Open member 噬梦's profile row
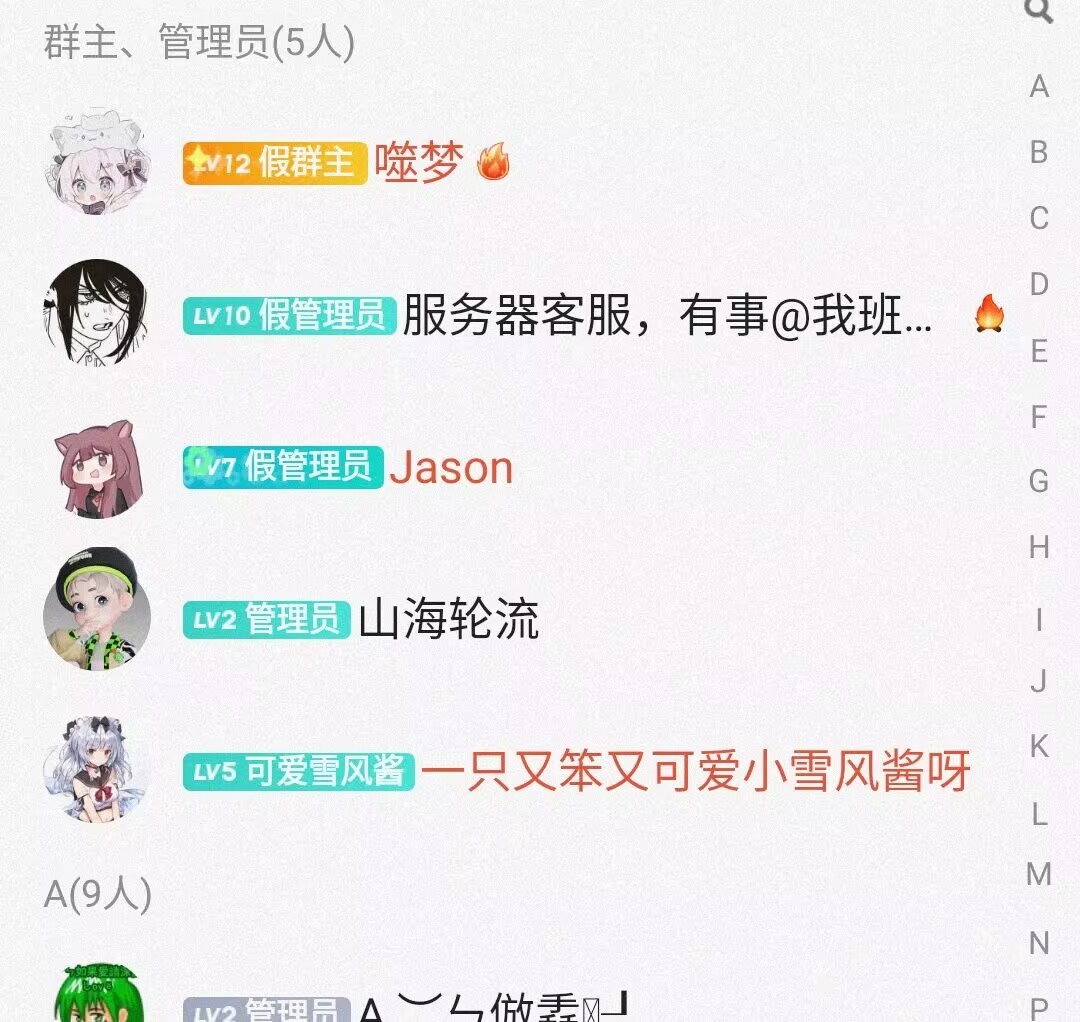This screenshot has width=1080, height=1022. (x=420, y=162)
